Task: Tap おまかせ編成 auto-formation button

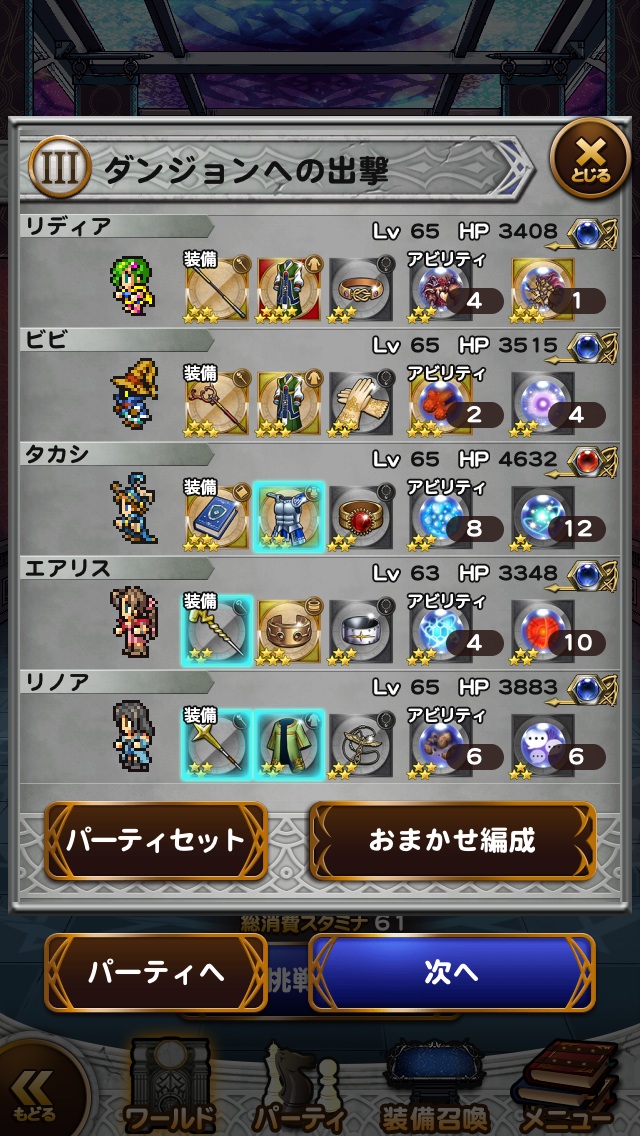Action: (452, 840)
